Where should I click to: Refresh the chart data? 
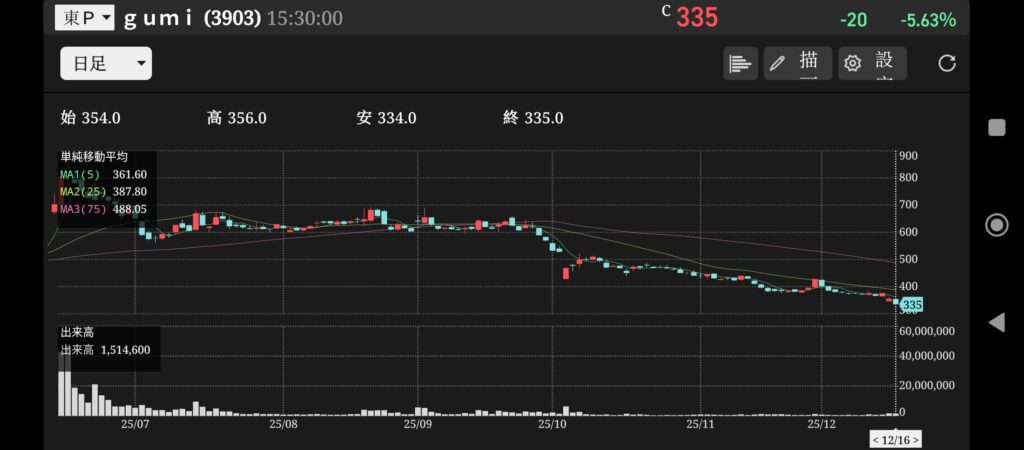pyautogui.click(x=947, y=64)
